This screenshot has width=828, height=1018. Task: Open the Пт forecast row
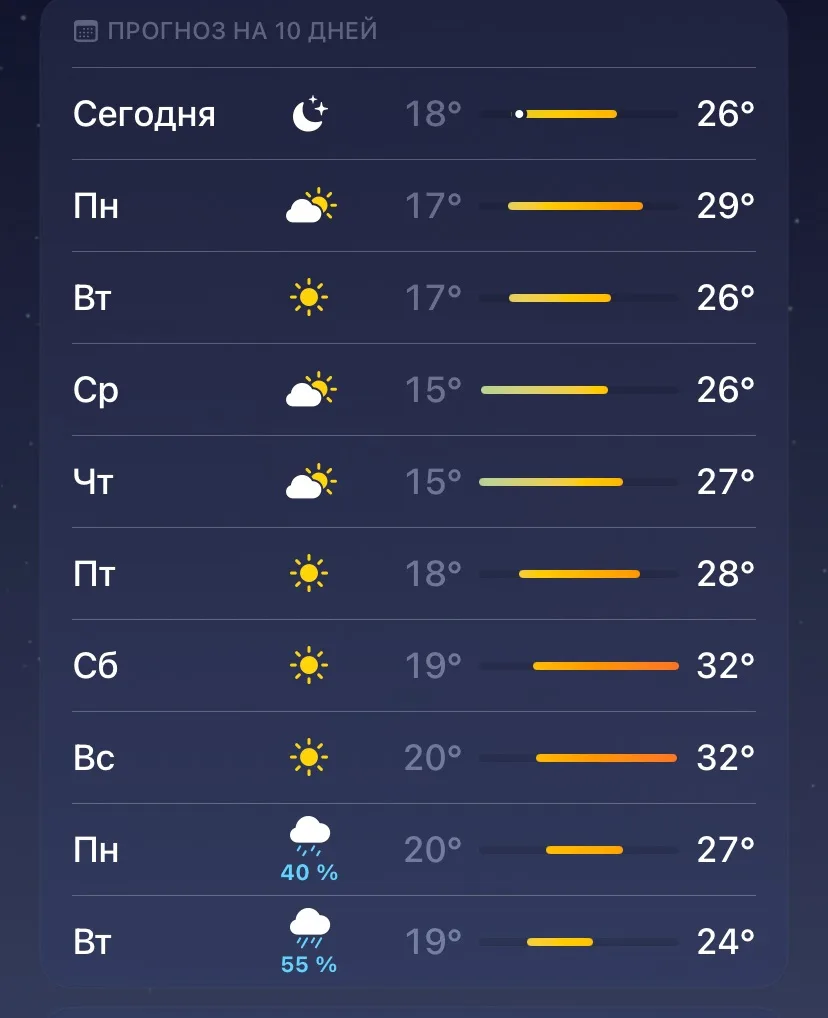pos(414,574)
